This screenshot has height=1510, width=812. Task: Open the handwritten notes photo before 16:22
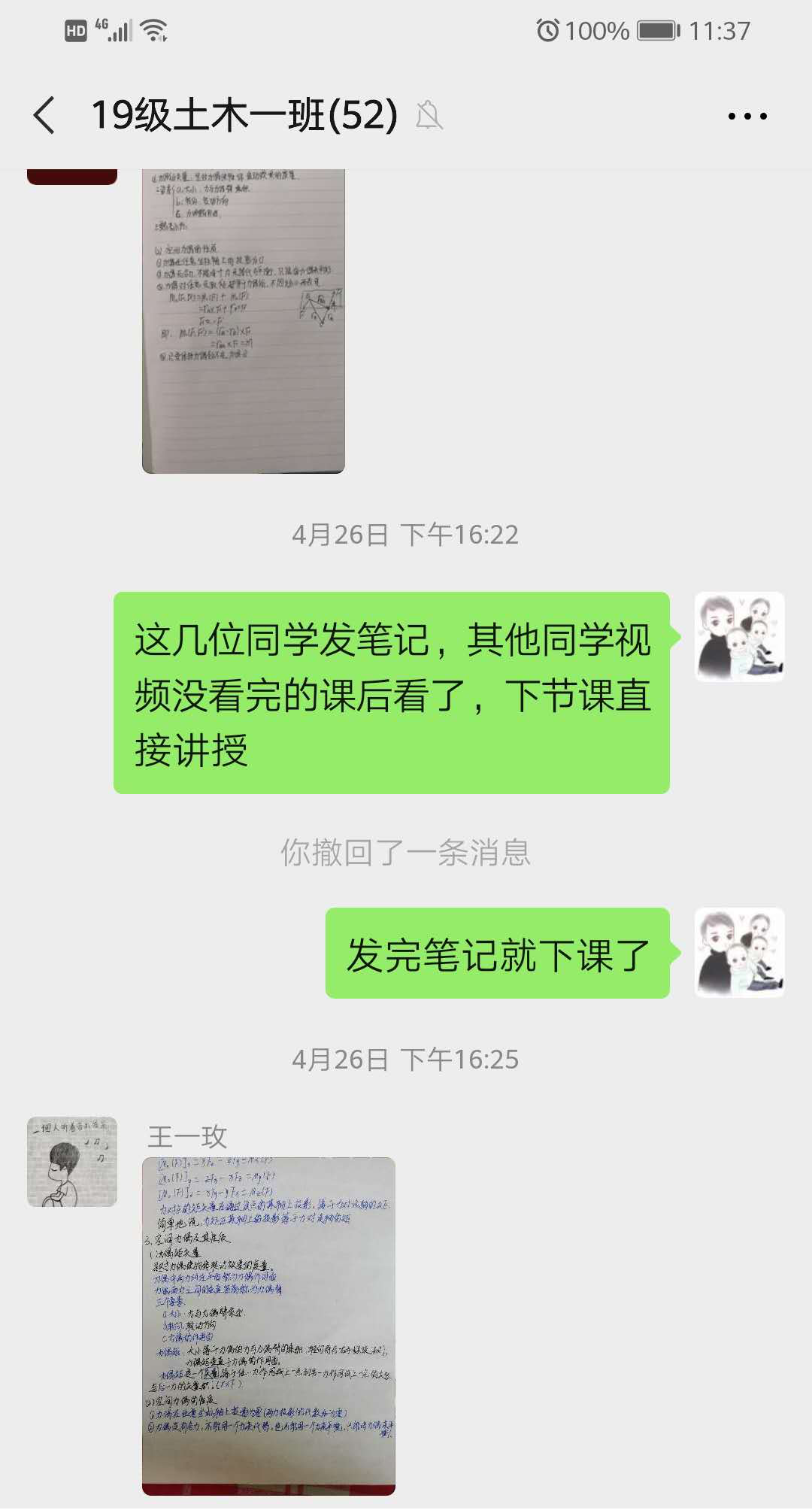pos(244,321)
